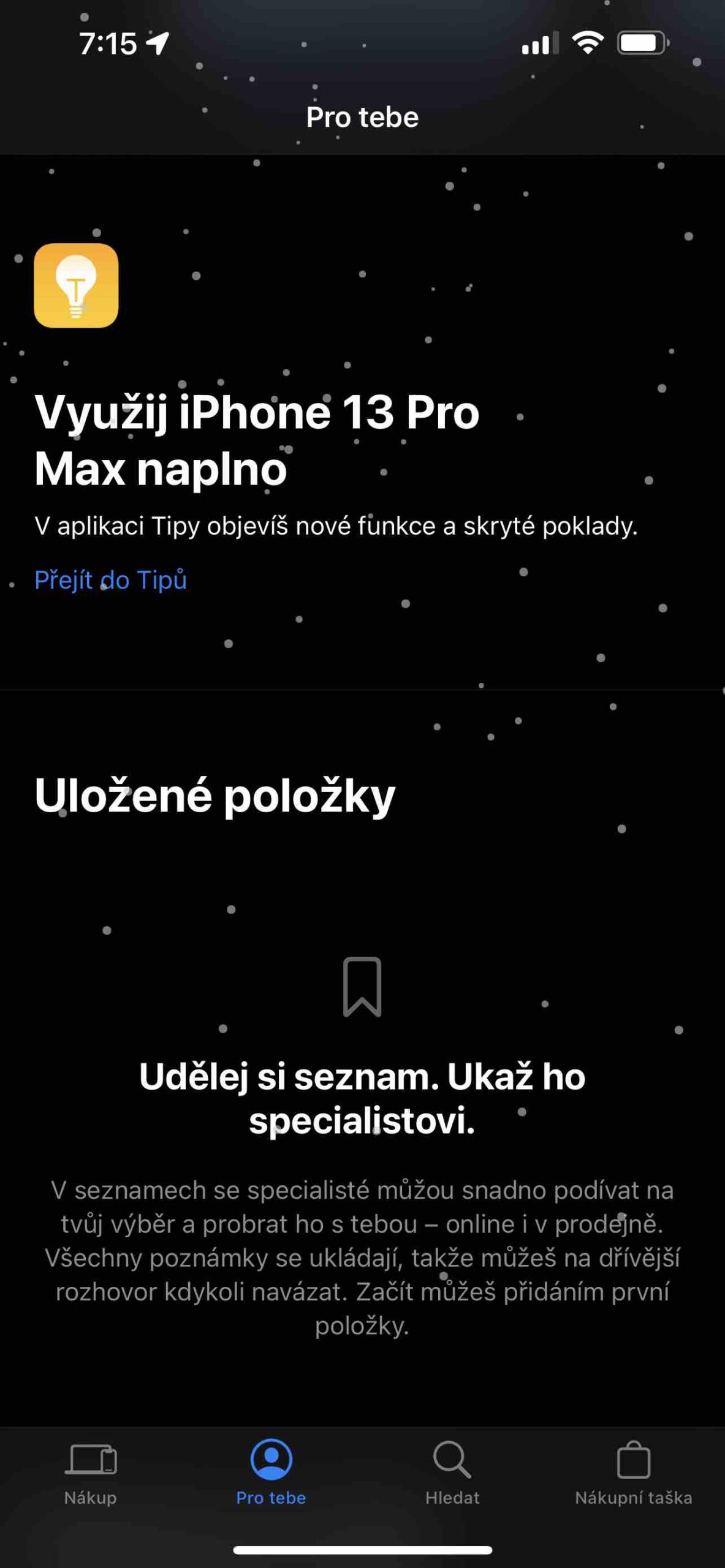Open the Přejít do Tipů link

(x=110, y=580)
